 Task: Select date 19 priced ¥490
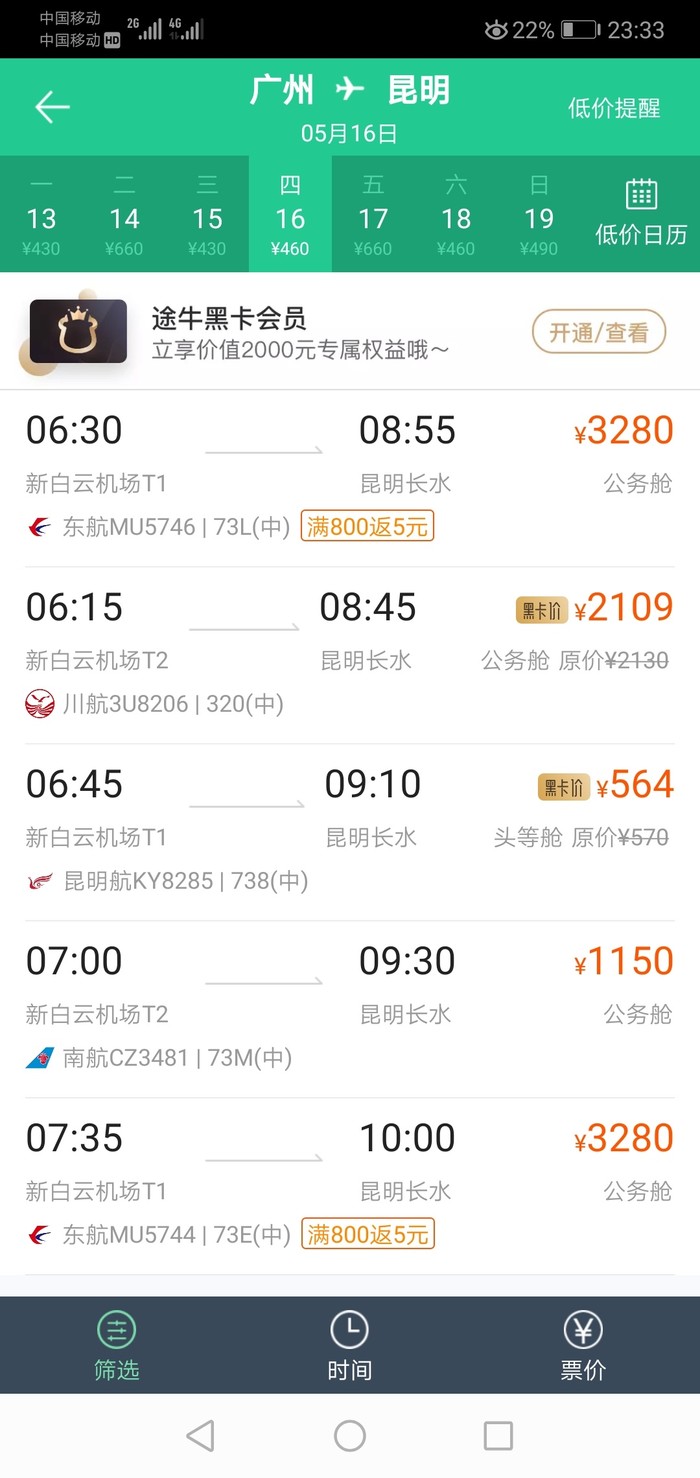point(539,214)
